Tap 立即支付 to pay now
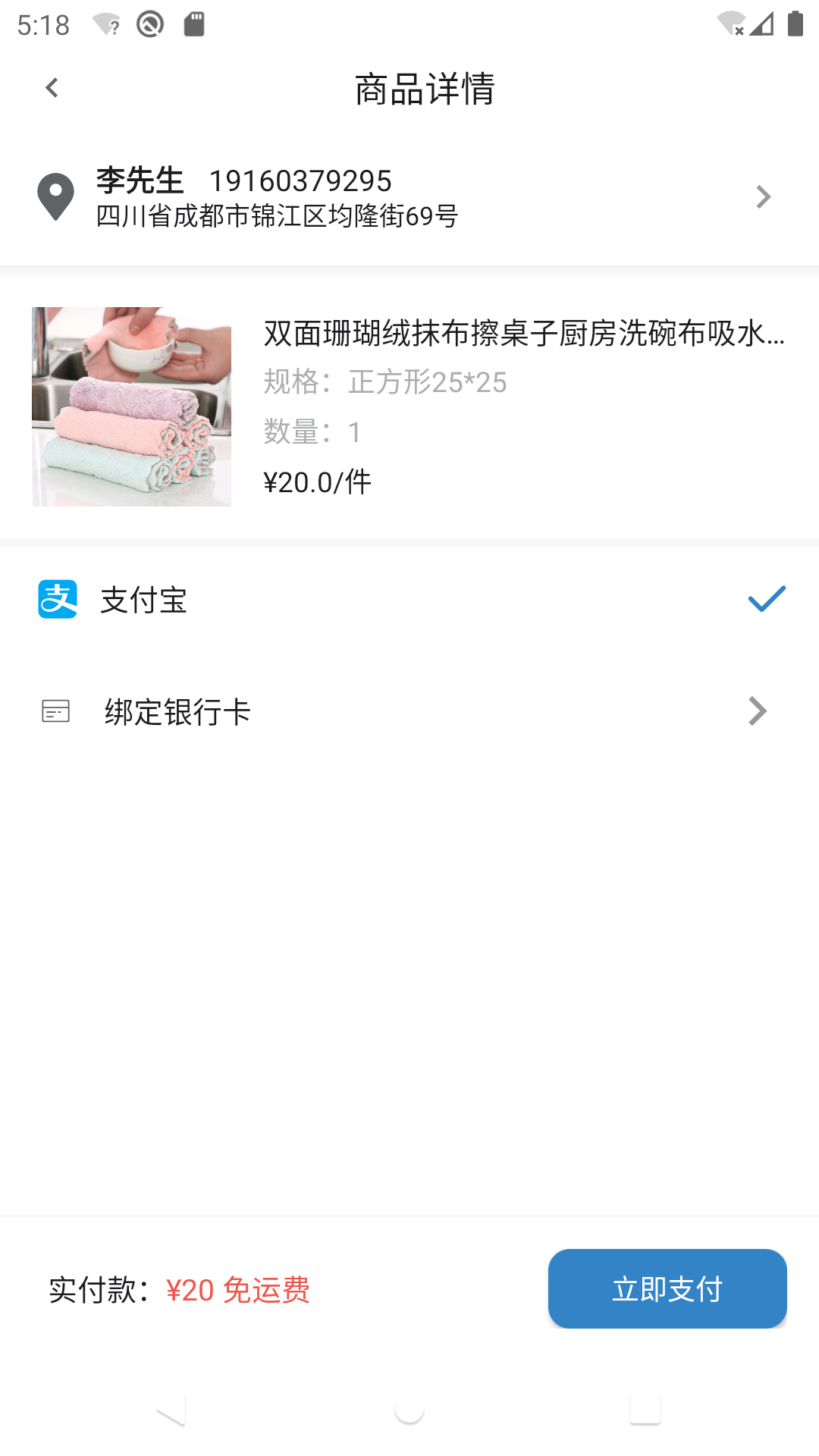The width and height of the screenshot is (819, 1456). click(667, 1288)
